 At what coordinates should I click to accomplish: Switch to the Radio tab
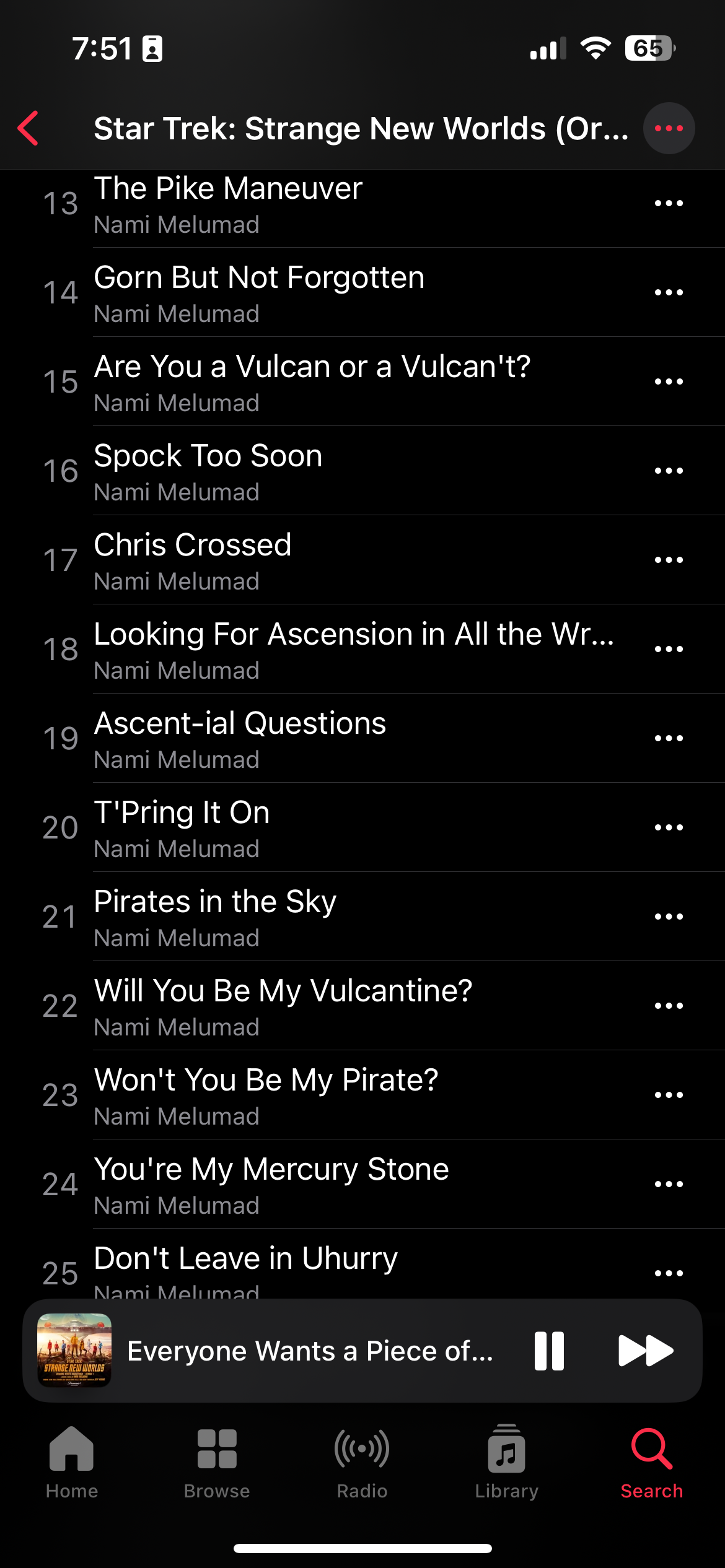click(362, 1461)
